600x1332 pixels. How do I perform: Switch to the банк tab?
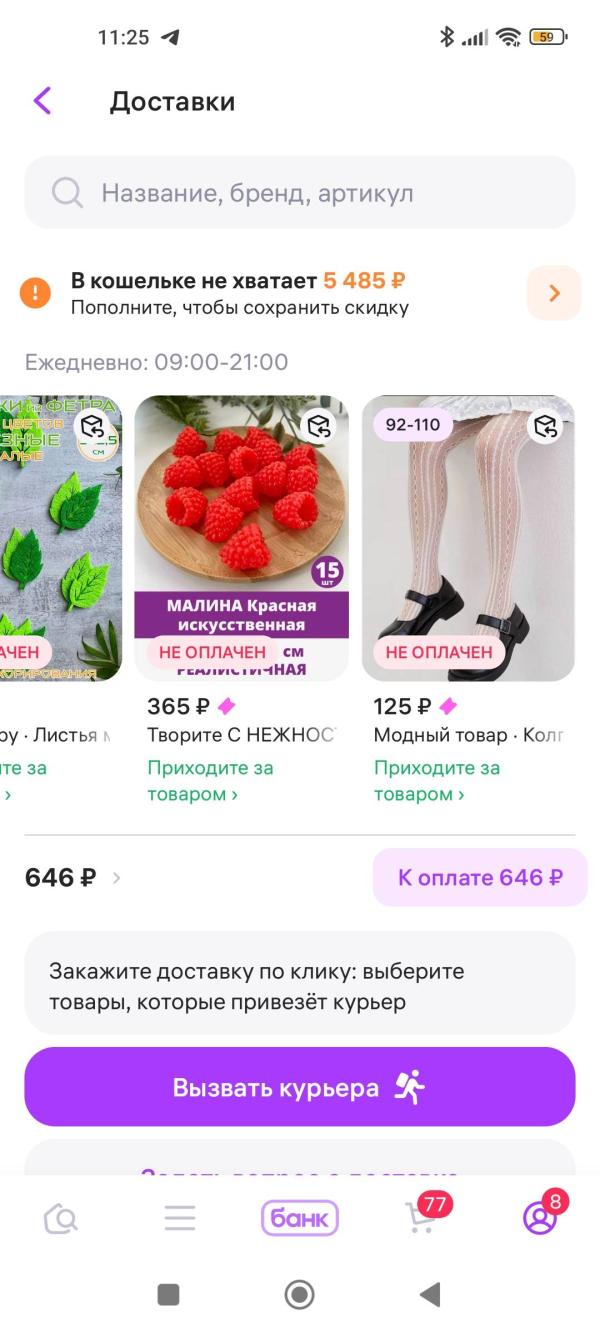[300, 1218]
